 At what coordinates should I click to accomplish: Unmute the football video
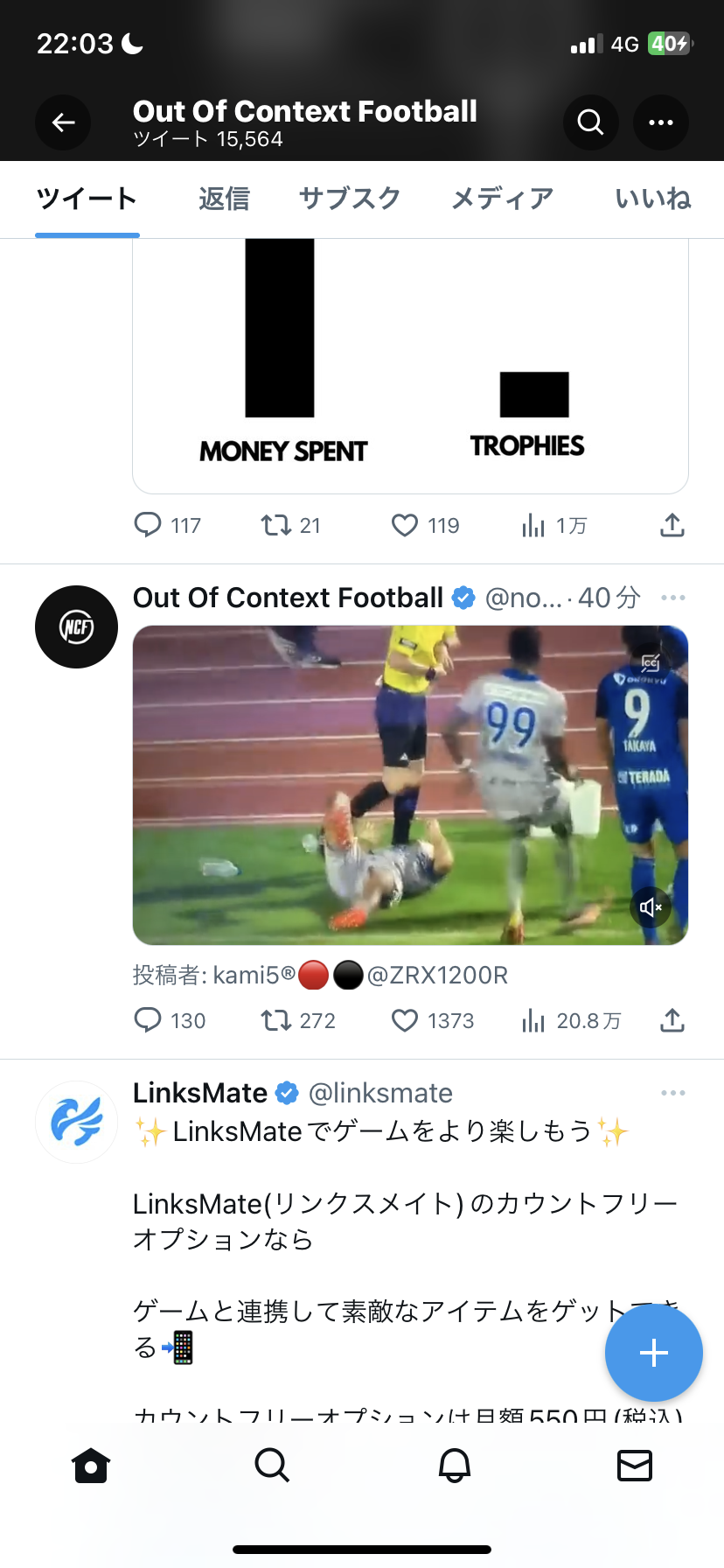[651, 907]
